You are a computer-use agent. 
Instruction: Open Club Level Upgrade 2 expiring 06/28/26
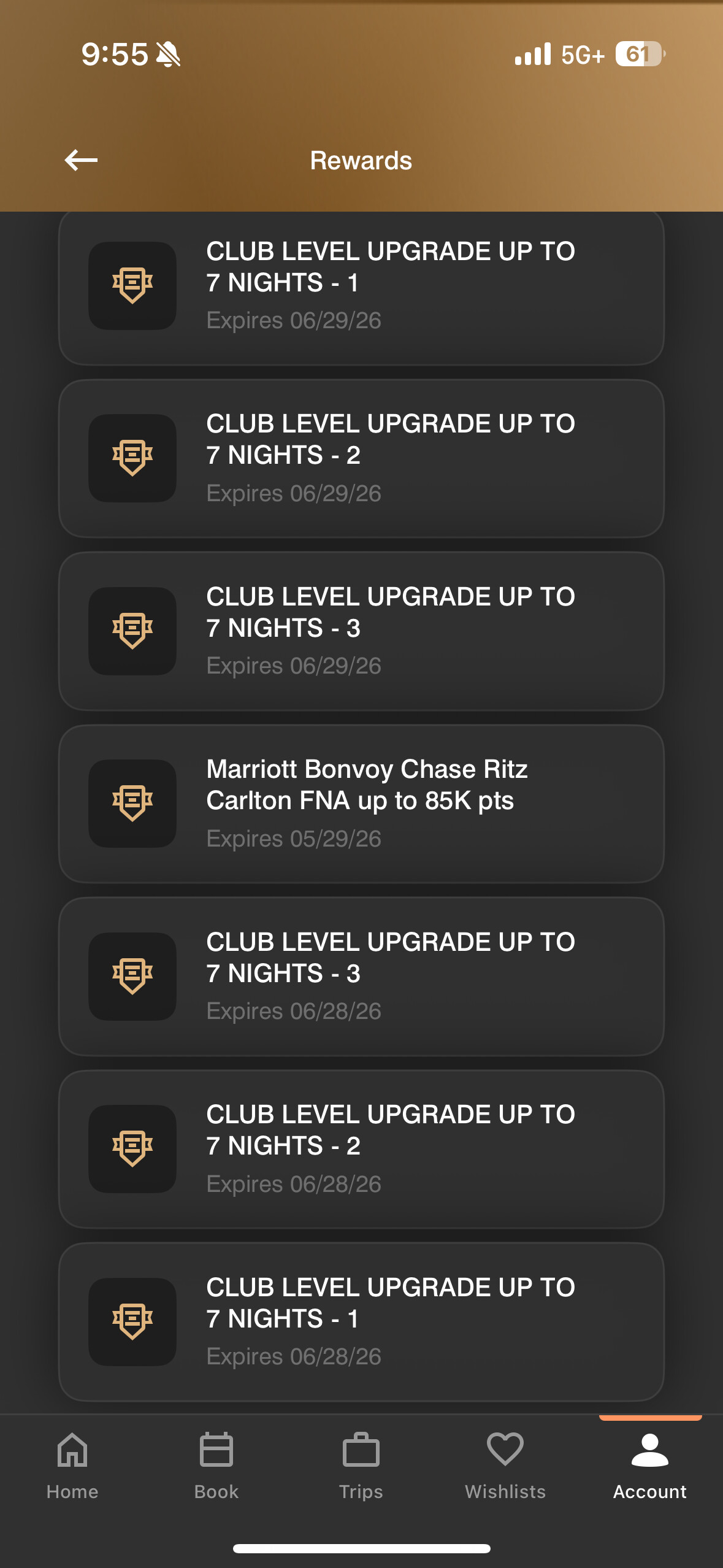click(x=361, y=1149)
